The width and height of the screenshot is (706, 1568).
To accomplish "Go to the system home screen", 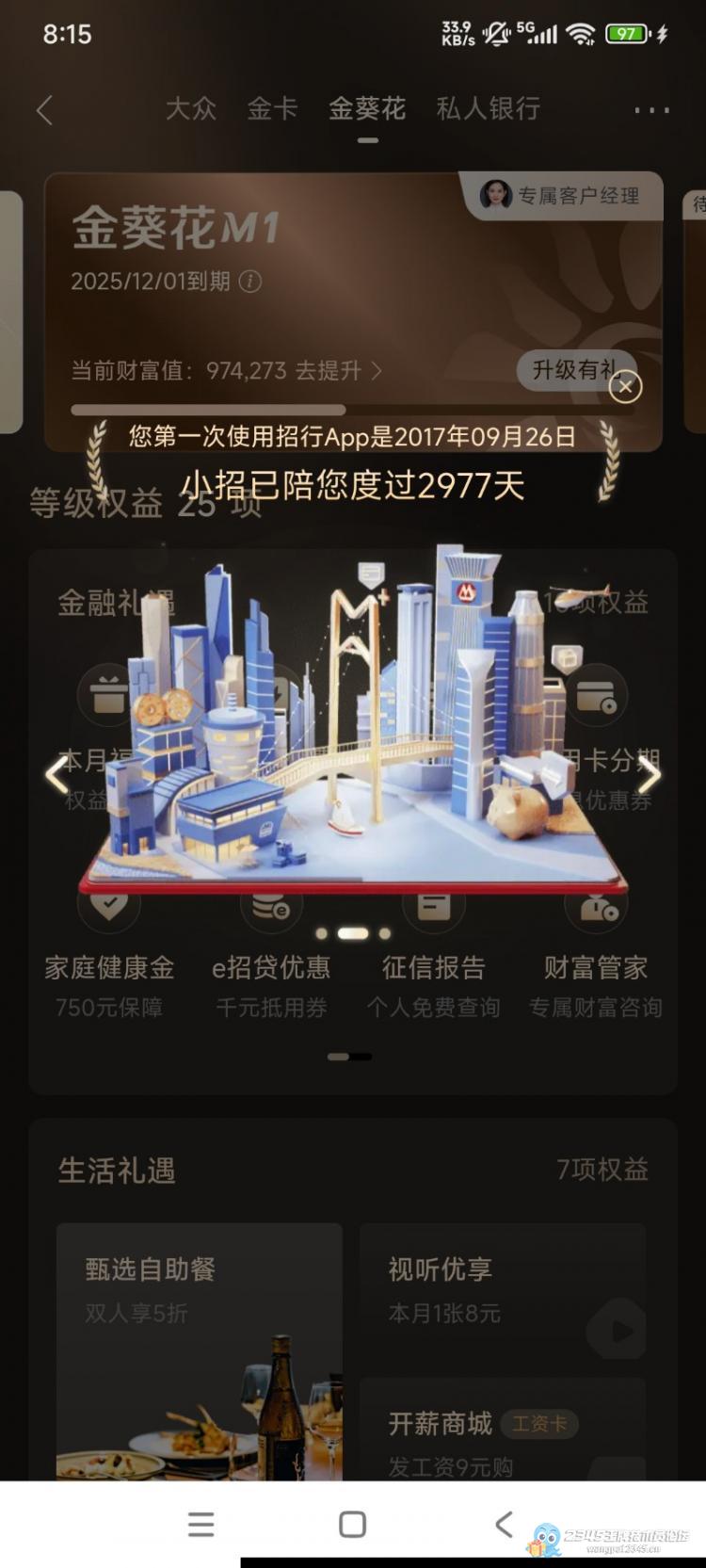I will coord(352,1525).
